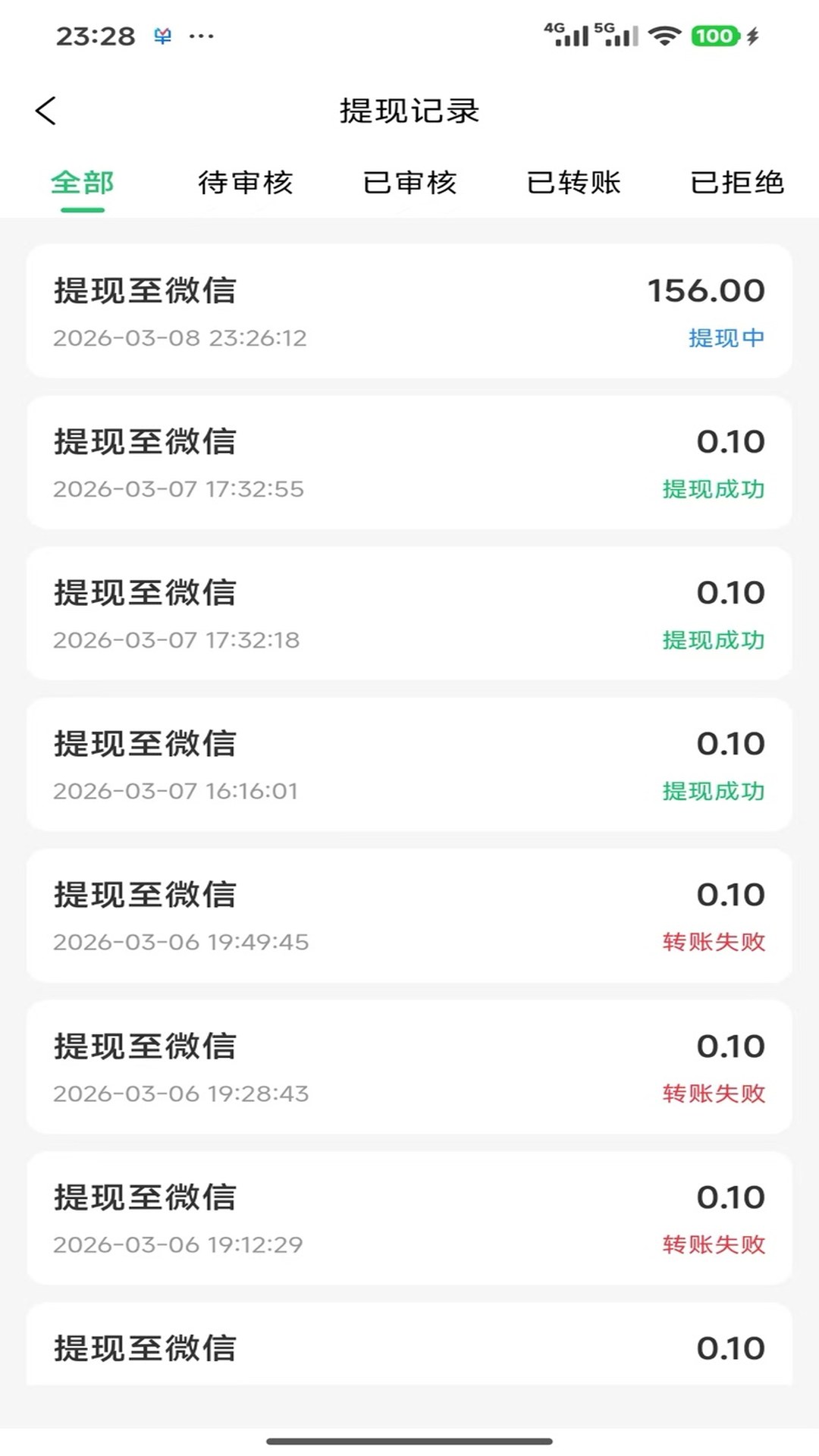
Task: Select the 已转账 filter tab
Action: point(574,183)
